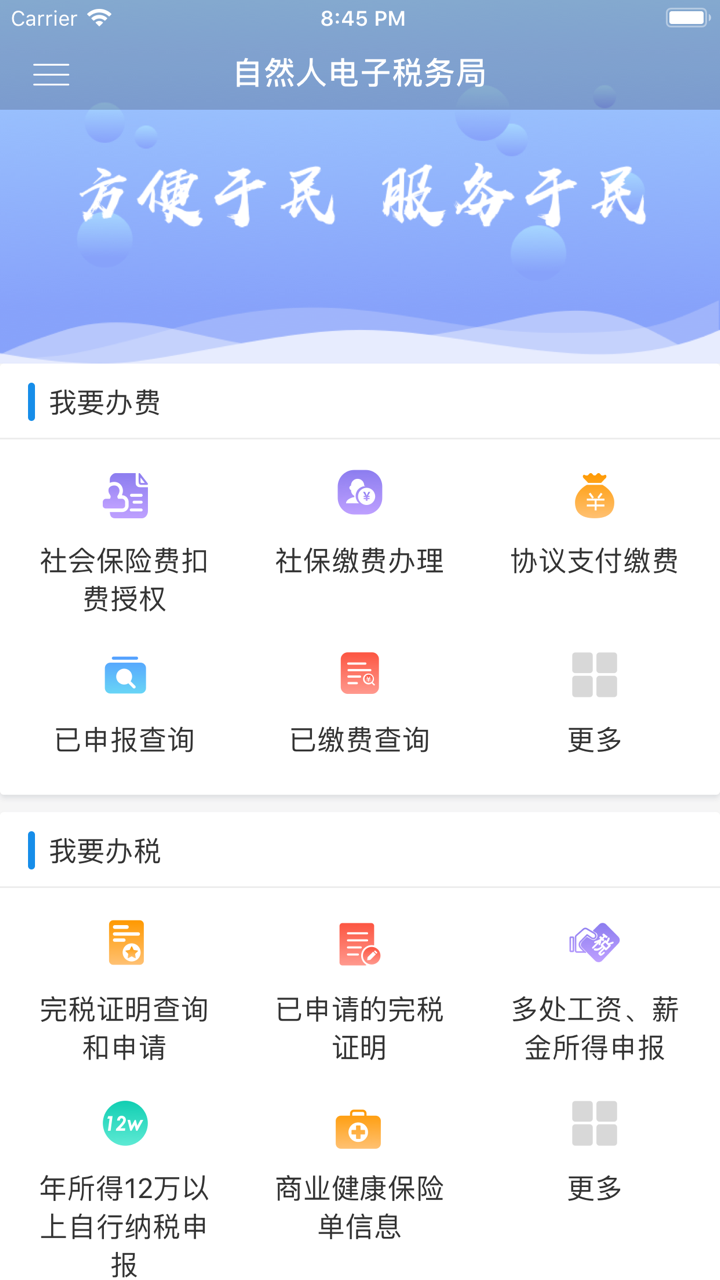
Task: Tap the 社保缴费办理 service icon
Action: 360,492
